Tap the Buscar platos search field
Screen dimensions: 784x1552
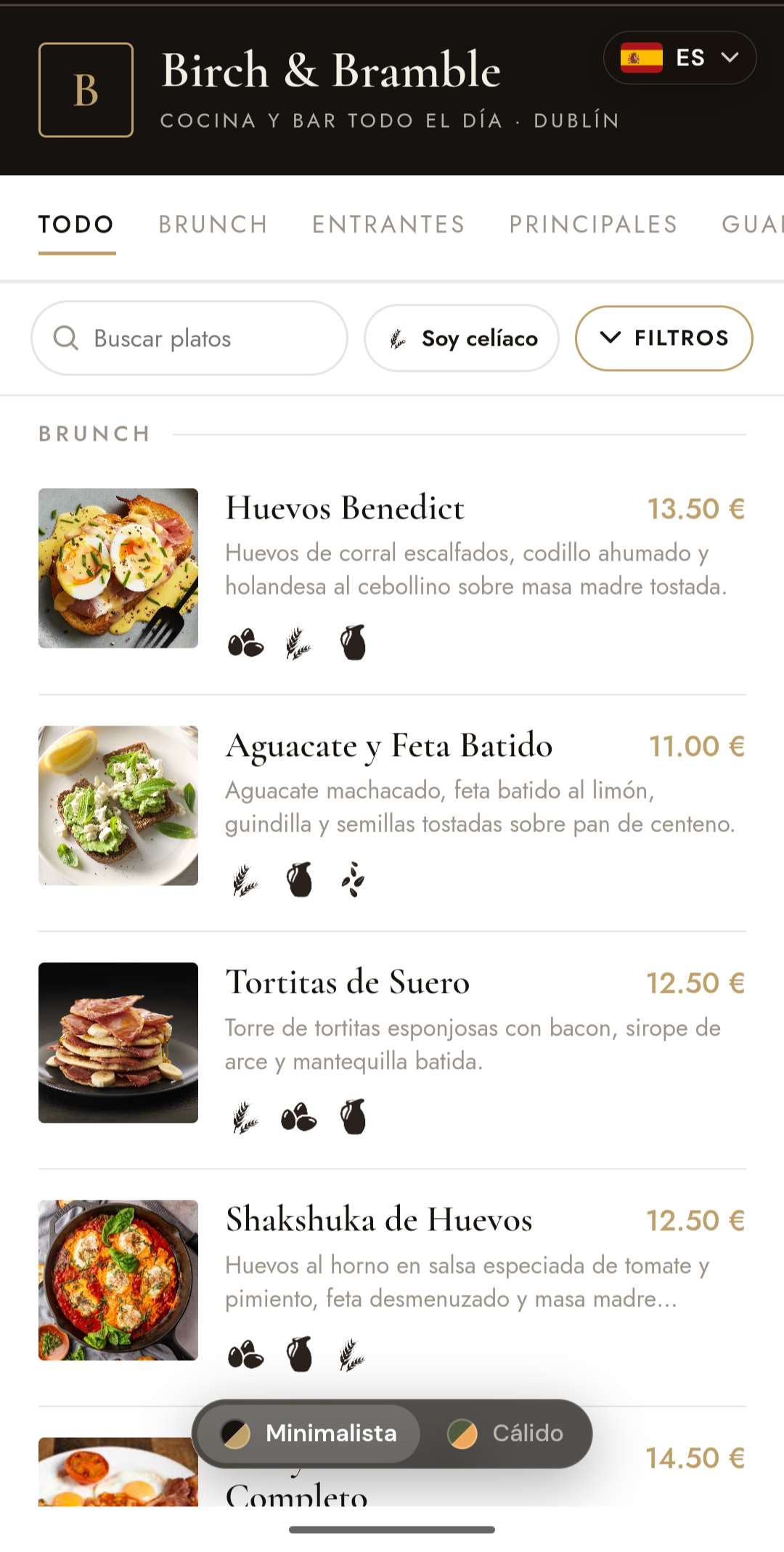tap(189, 338)
